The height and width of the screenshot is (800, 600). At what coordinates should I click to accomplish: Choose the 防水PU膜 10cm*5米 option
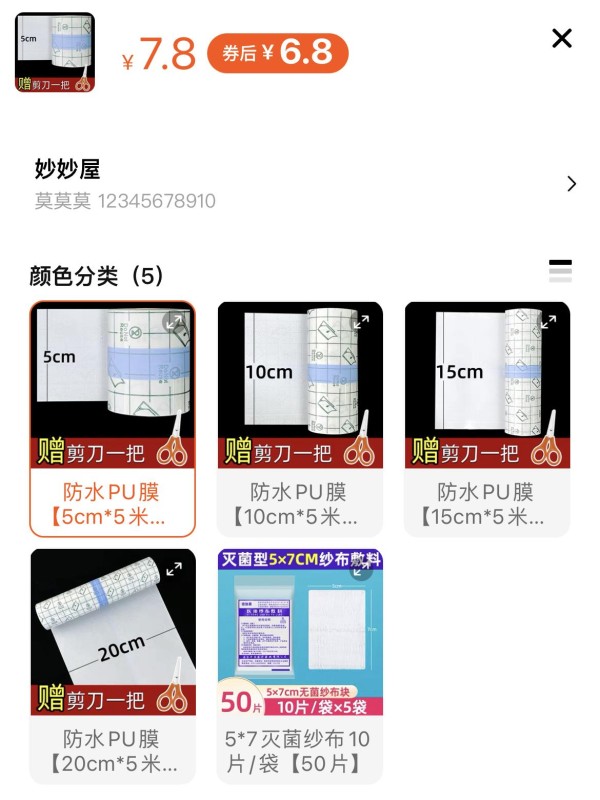299,504
